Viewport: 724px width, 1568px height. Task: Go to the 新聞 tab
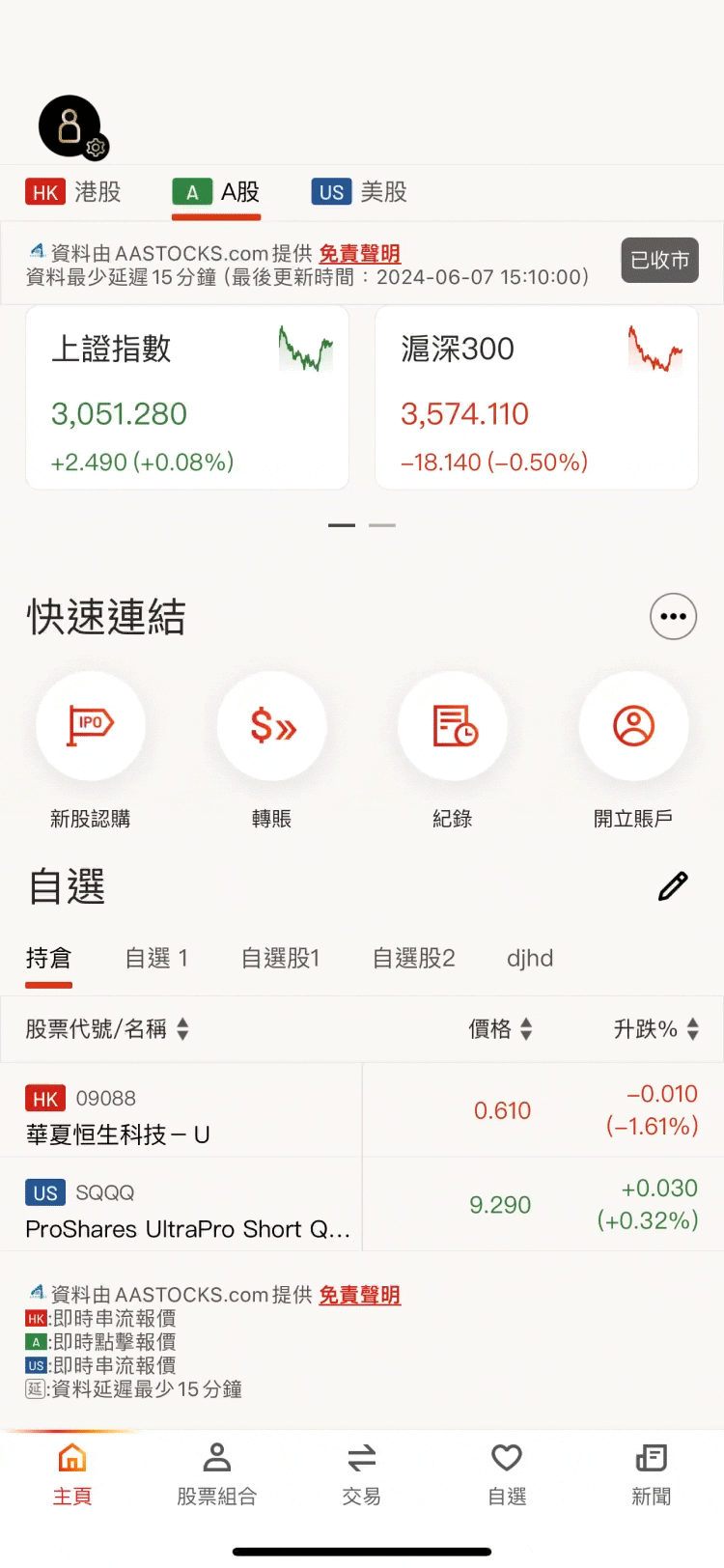tap(652, 1474)
